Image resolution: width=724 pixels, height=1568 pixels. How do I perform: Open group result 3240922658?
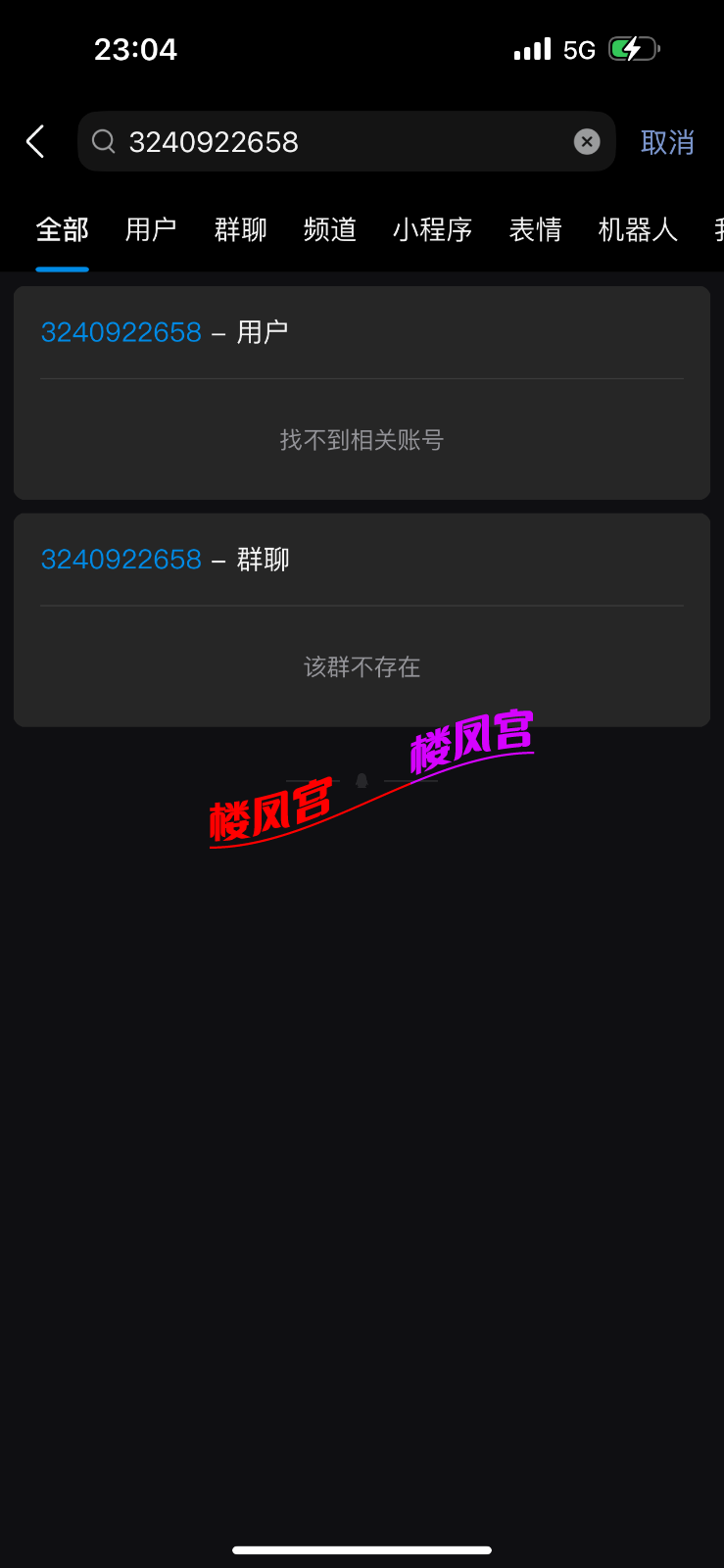pos(121,559)
